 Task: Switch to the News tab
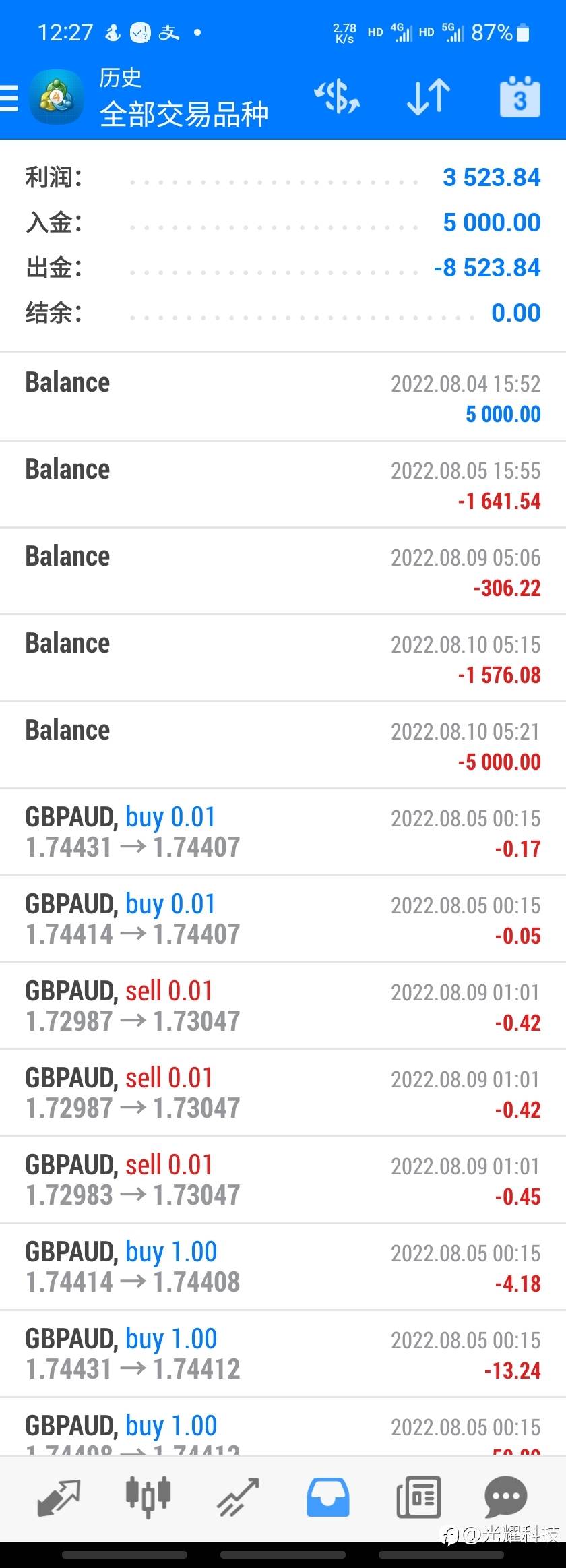point(418,1497)
